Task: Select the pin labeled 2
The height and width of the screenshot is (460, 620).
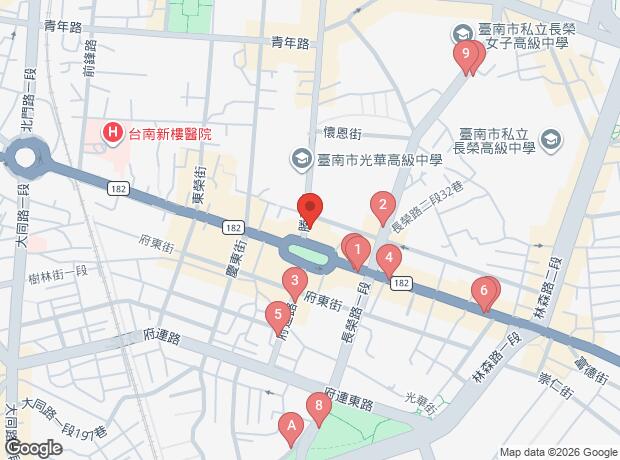Action: pos(382,208)
